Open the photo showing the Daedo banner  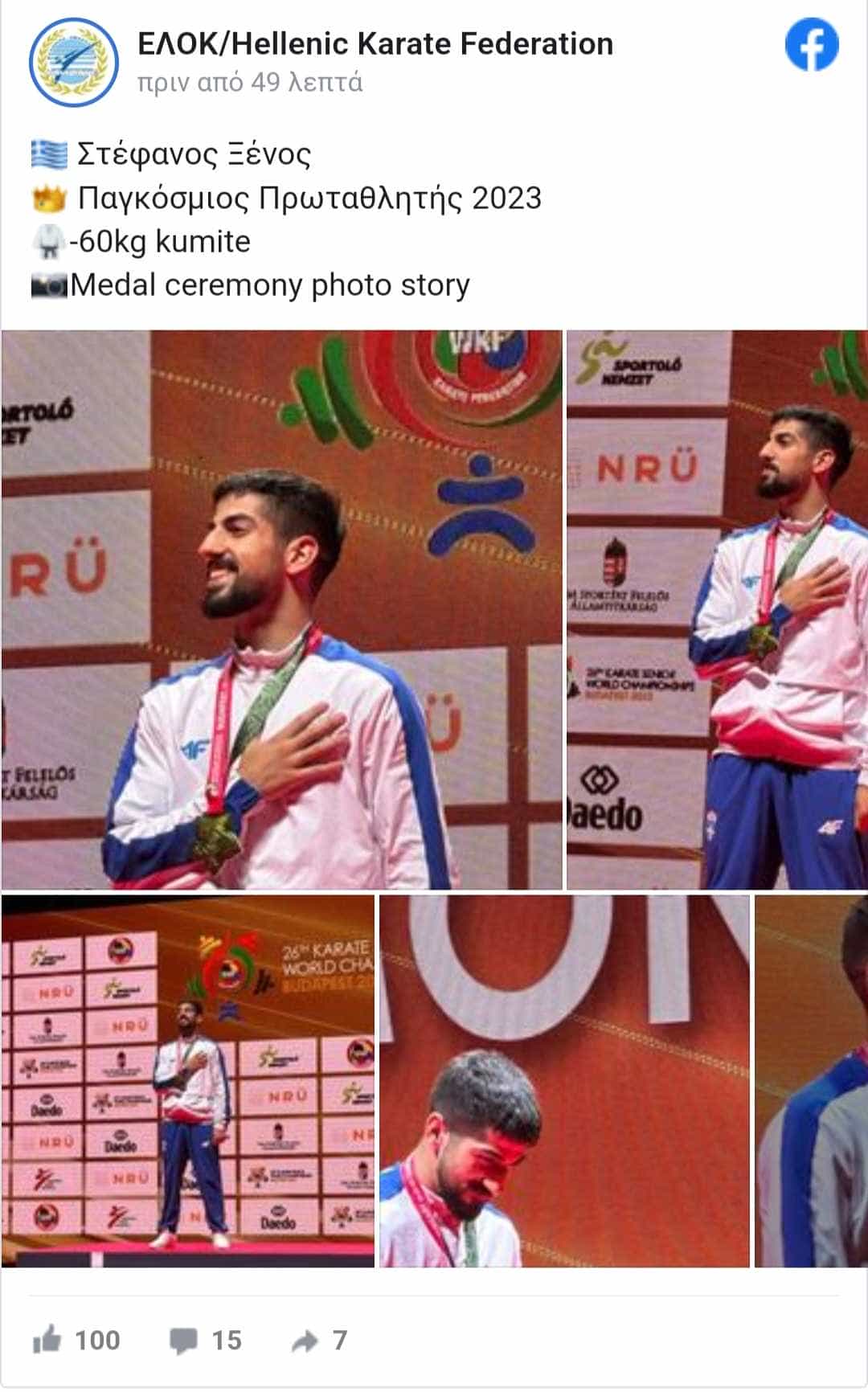[717, 609]
